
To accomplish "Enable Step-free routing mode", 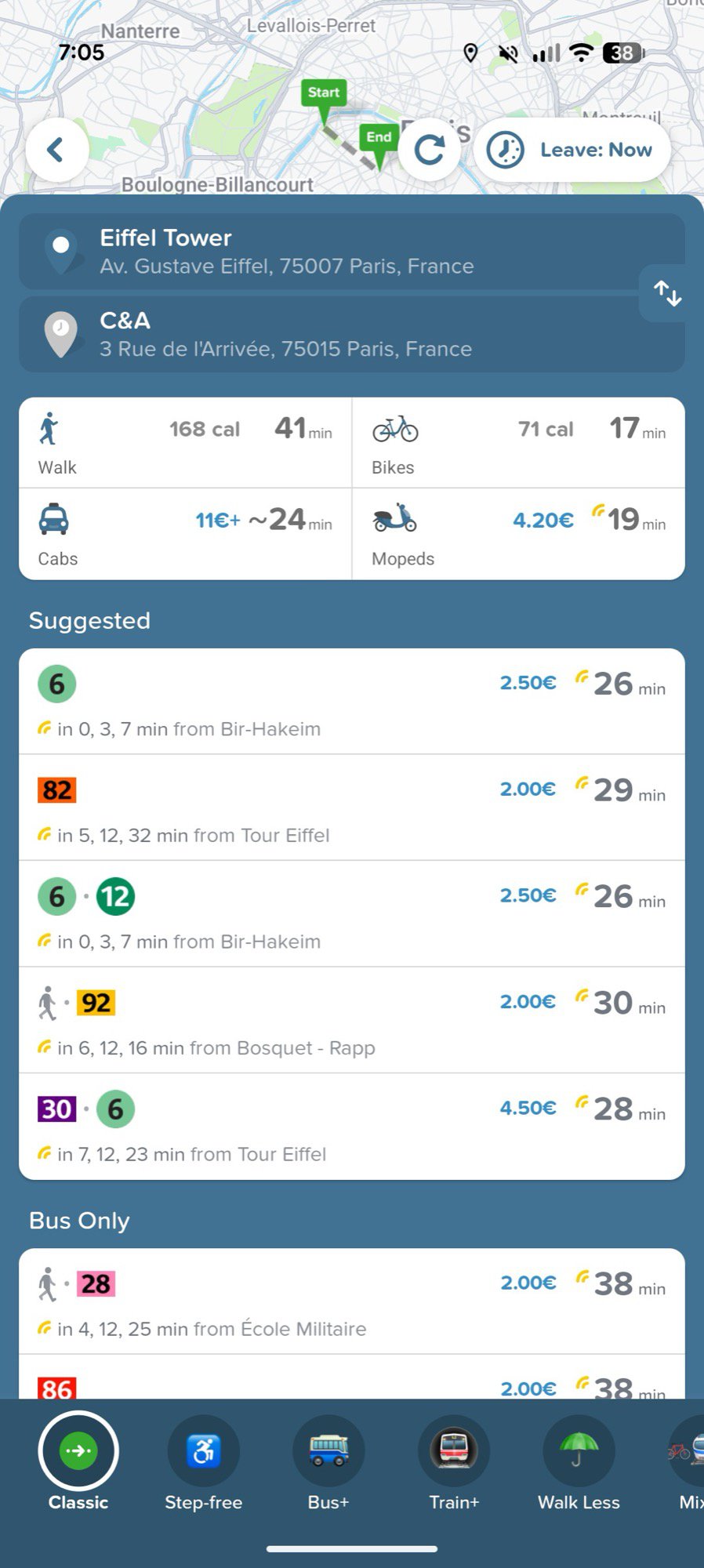I will point(204,1452).
